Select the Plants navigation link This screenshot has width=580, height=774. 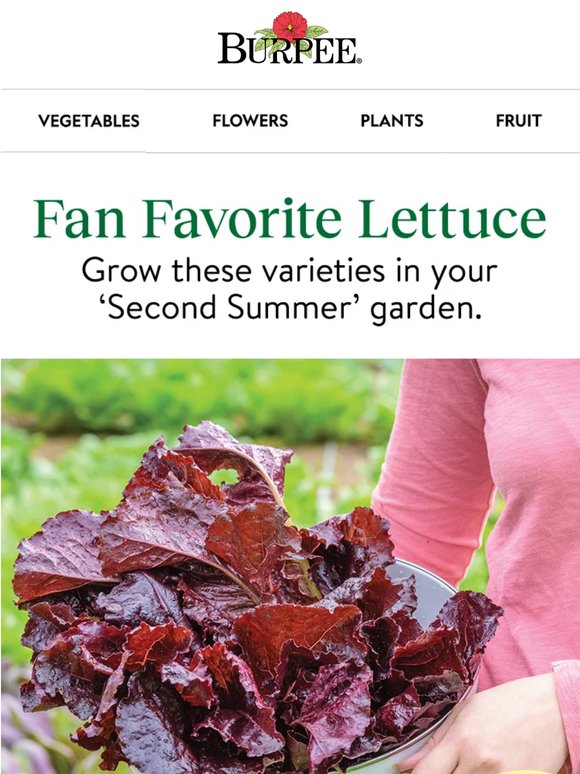point(392,121)
